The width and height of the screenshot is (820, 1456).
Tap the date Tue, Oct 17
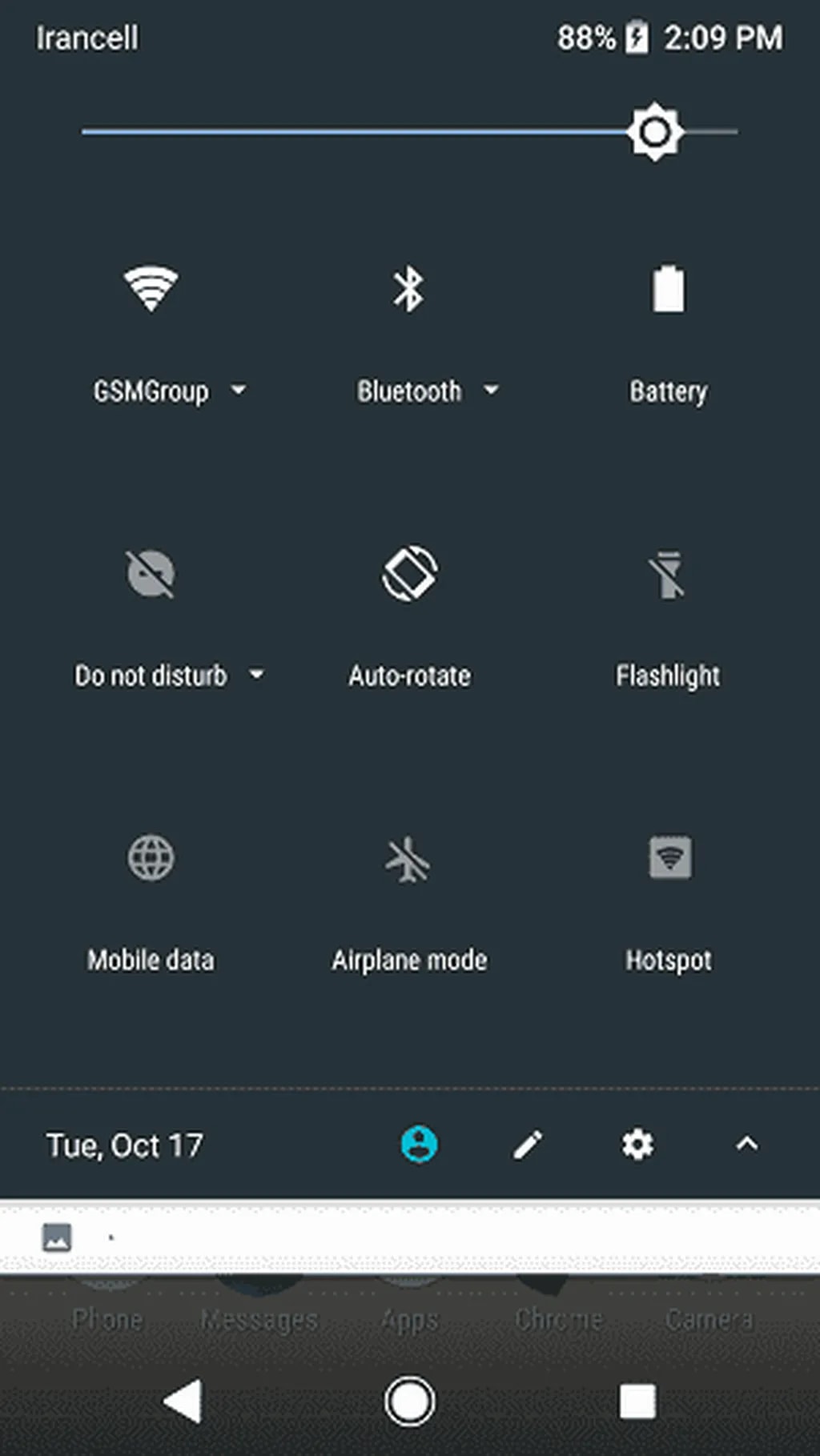124,1145
